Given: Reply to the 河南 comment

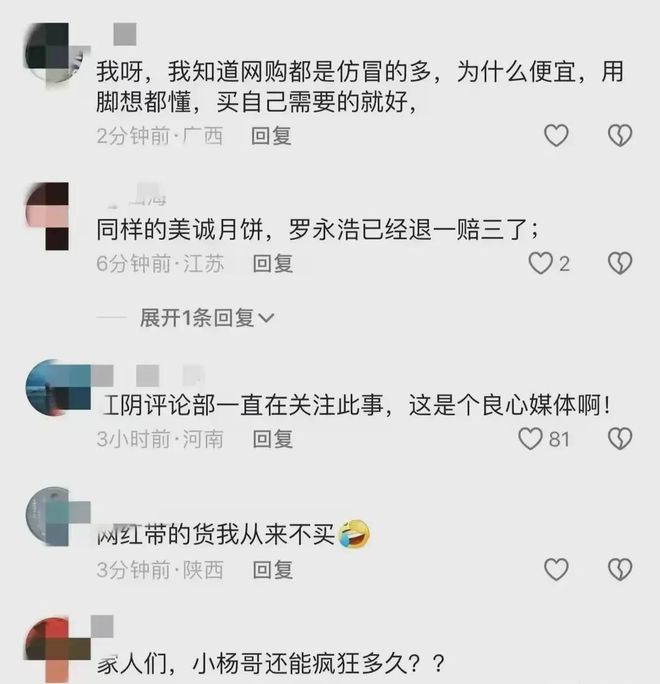Looking at the screenshot, I should tap(271, 438).
